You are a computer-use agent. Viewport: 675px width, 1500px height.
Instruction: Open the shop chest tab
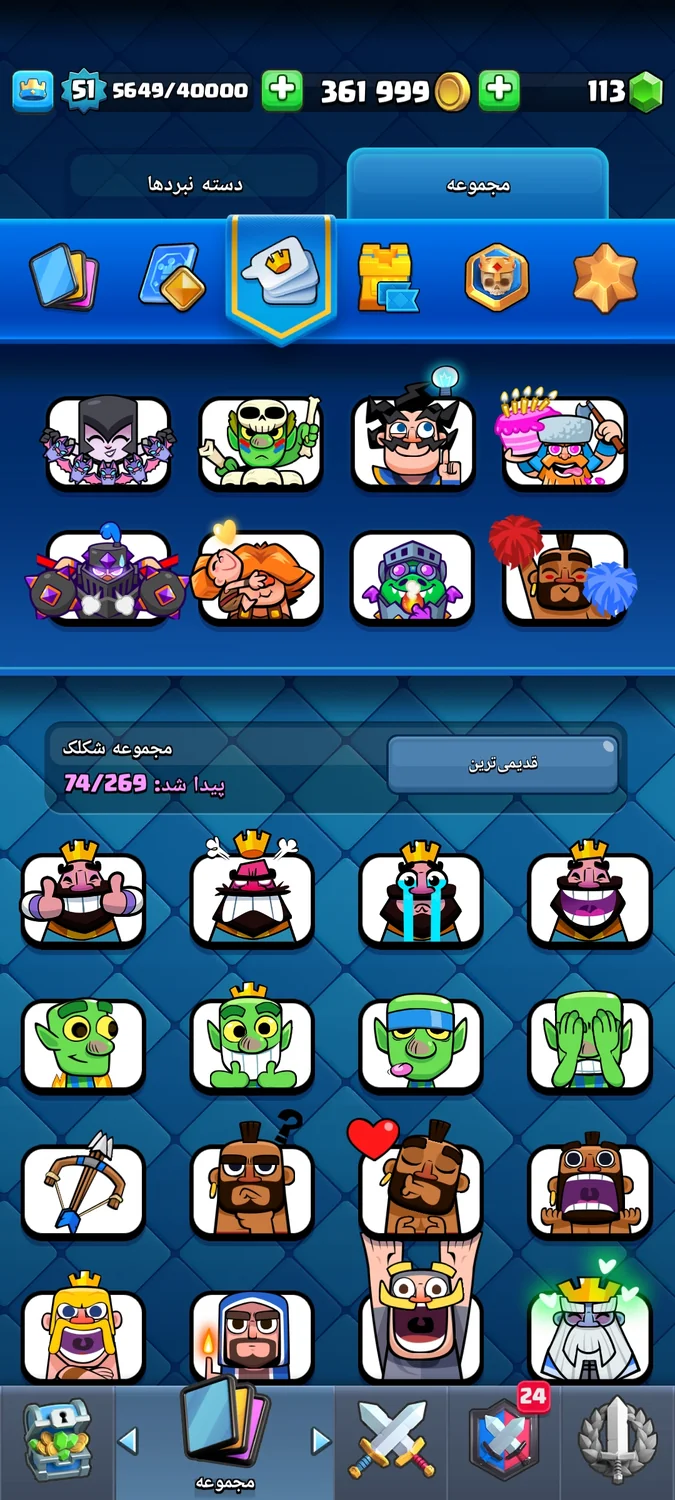click(57, 1440)
